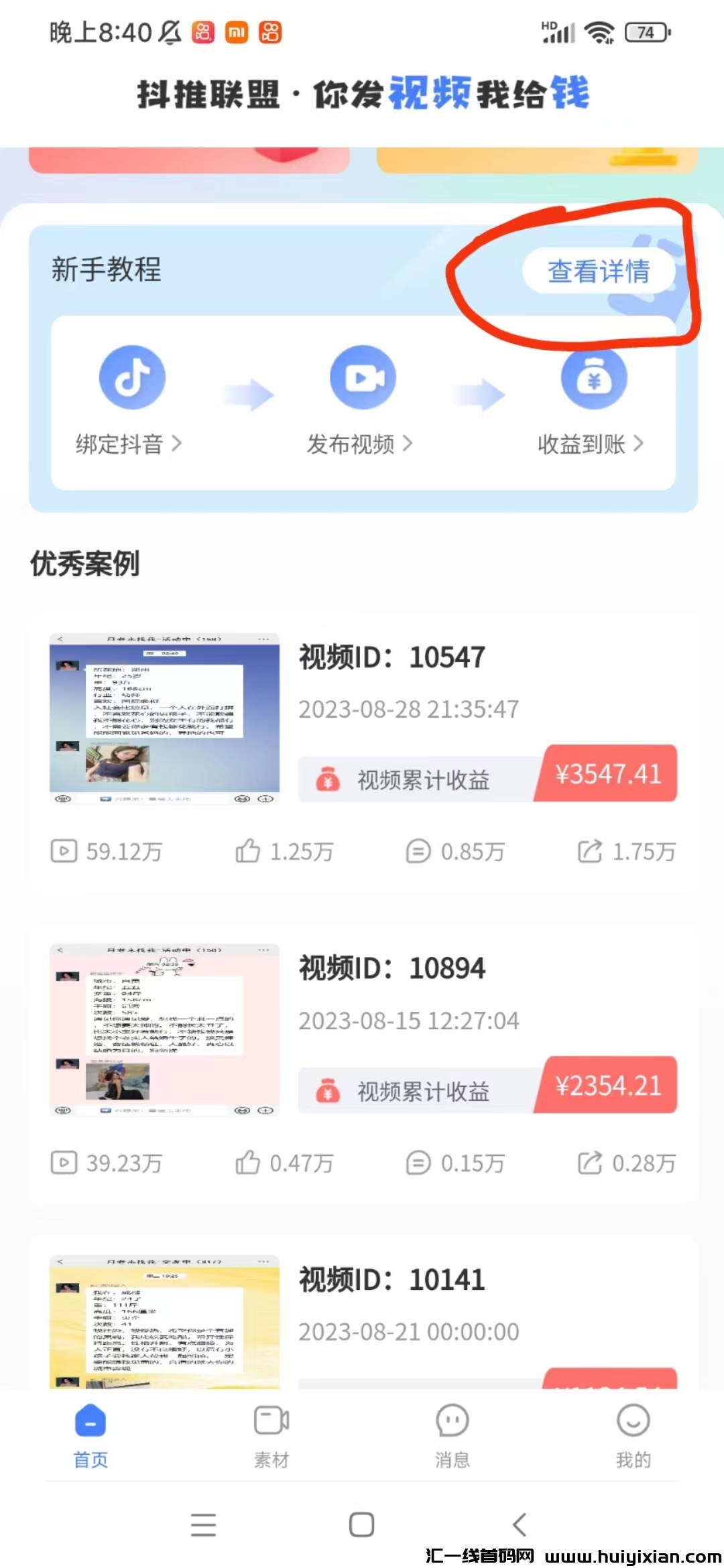724x1568 pixels.
Task: Switch to the 素材 tab
Action: coord(271,1435)
